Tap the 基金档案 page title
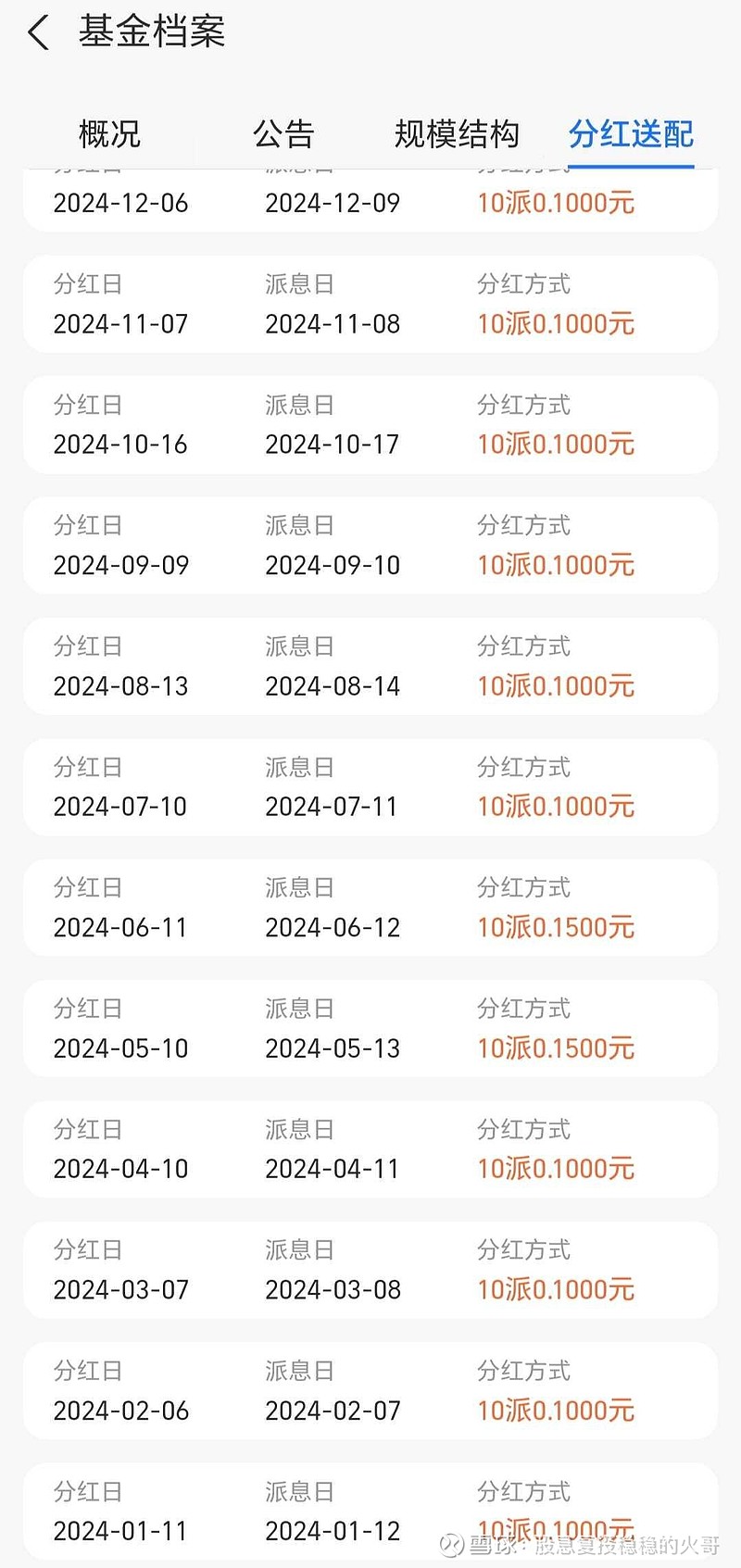 pos(152,32)
